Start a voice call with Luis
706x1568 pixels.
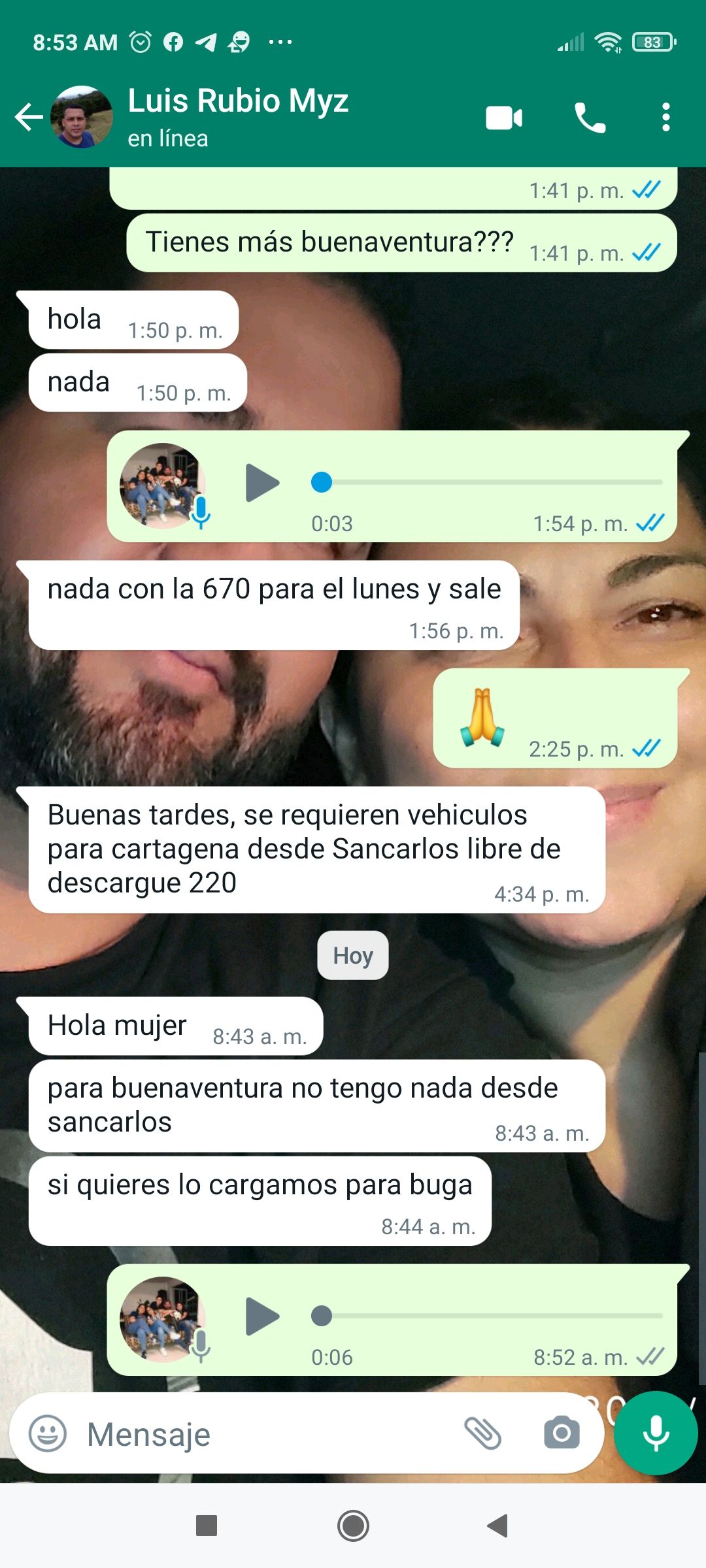[590, 118]
